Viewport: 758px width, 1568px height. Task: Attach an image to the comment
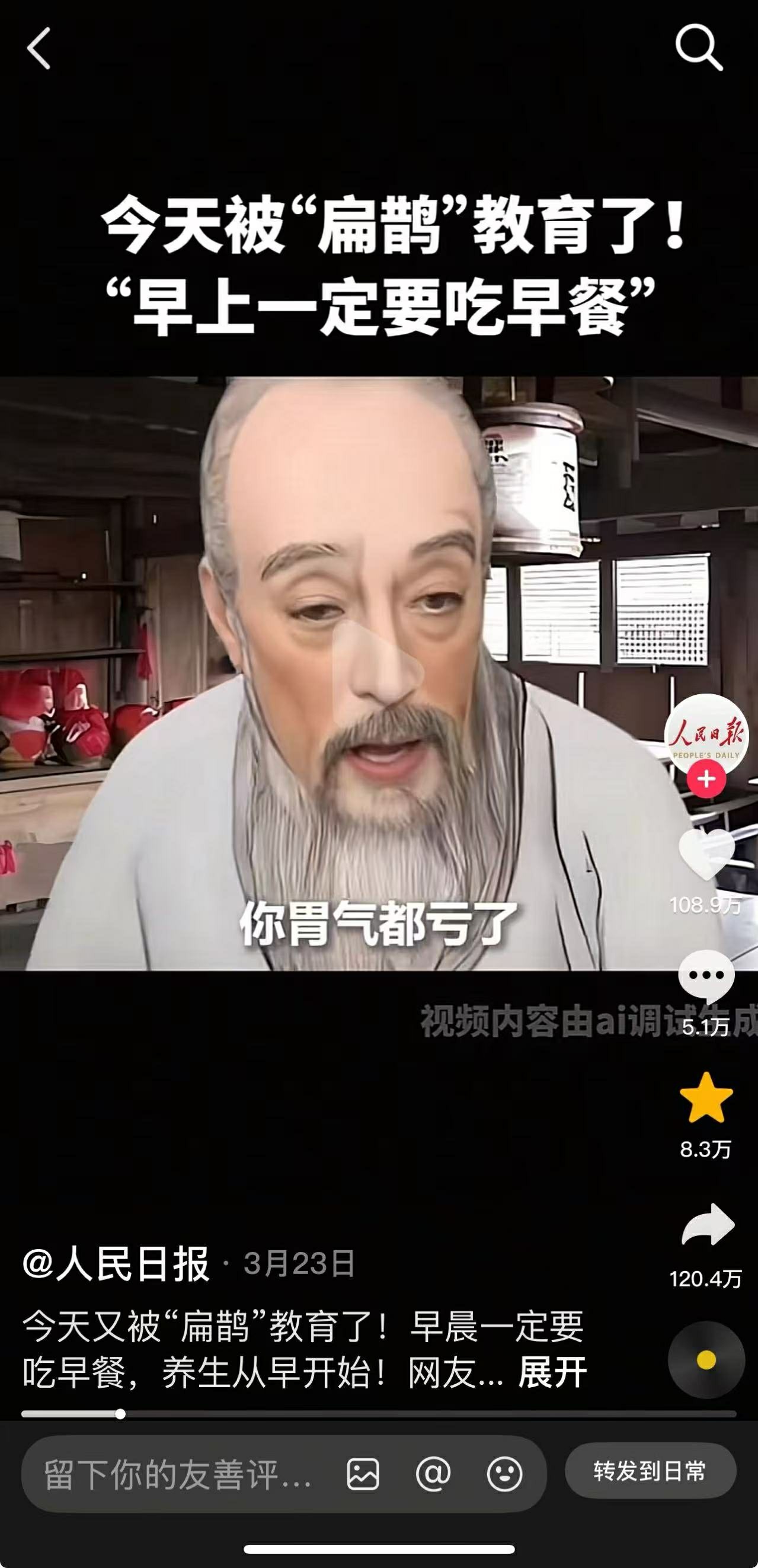pos(363,1474)
